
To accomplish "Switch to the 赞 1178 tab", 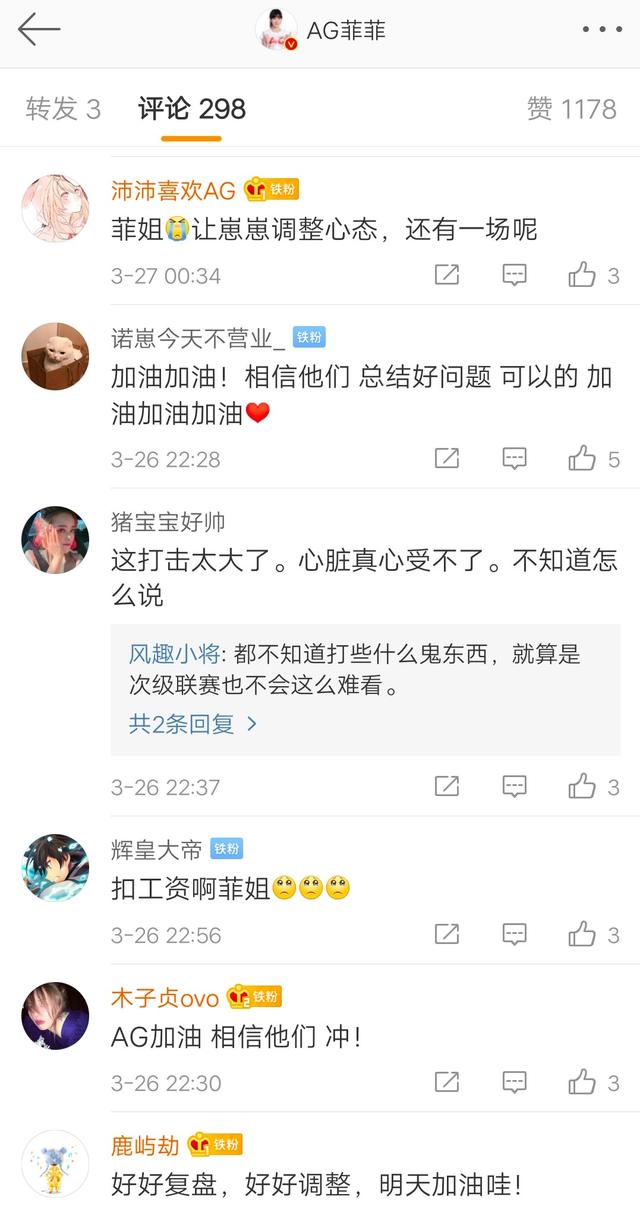I will coord(572,109).
